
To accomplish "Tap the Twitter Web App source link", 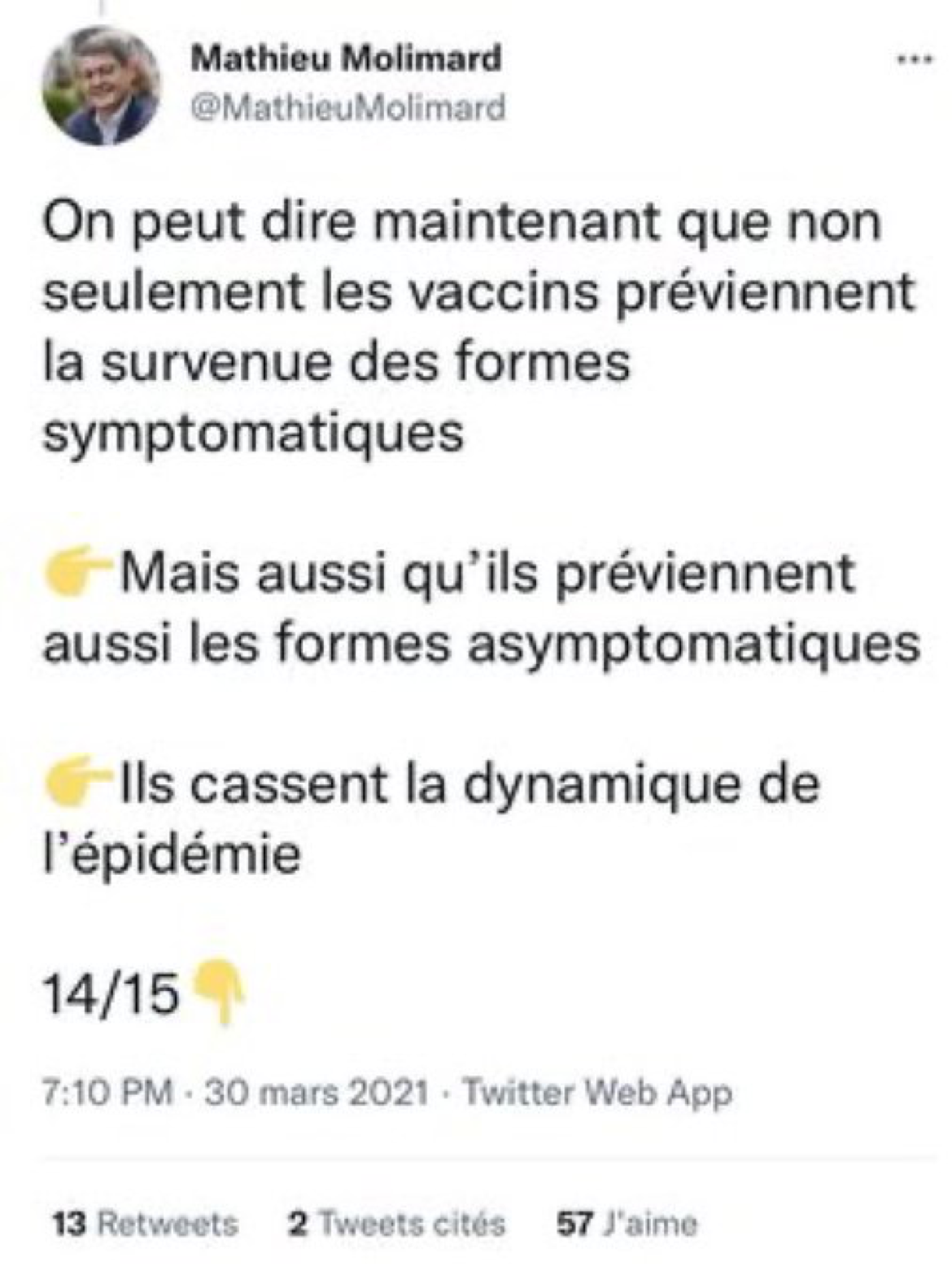I will [597, 1092].
